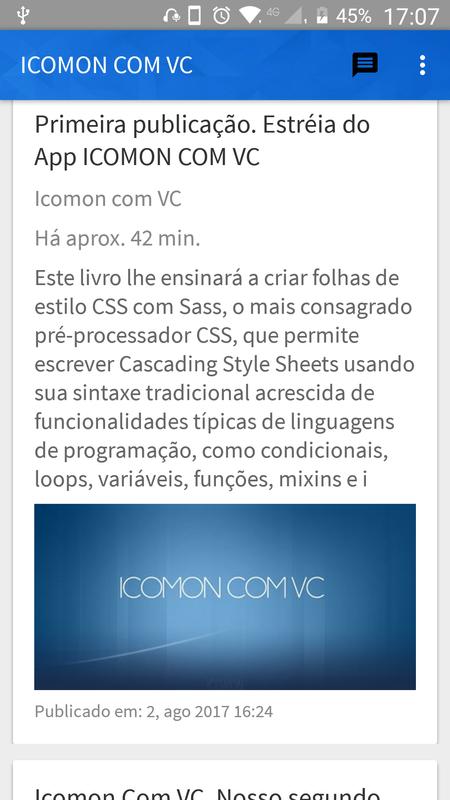The image size is (450, 800).
Task: Open the three-dot overflow menu
Action: [x=422, y=65]
